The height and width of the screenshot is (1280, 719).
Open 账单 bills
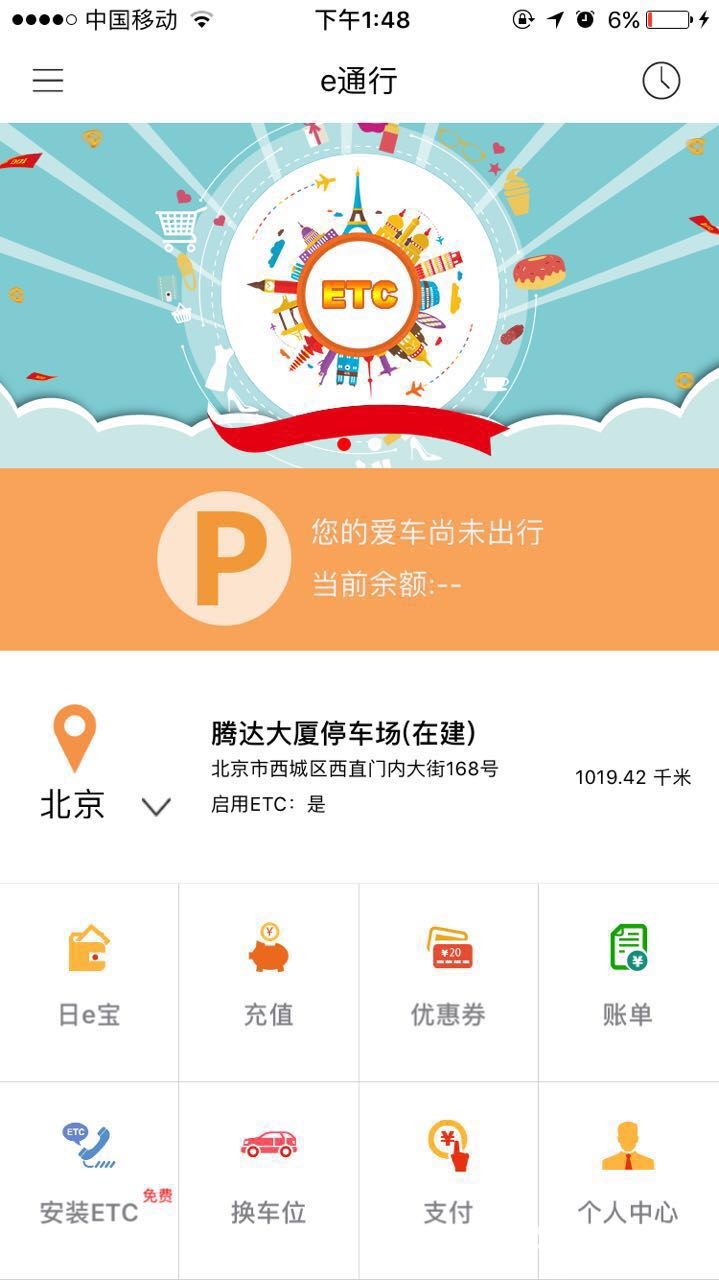[x=628, y=980]
